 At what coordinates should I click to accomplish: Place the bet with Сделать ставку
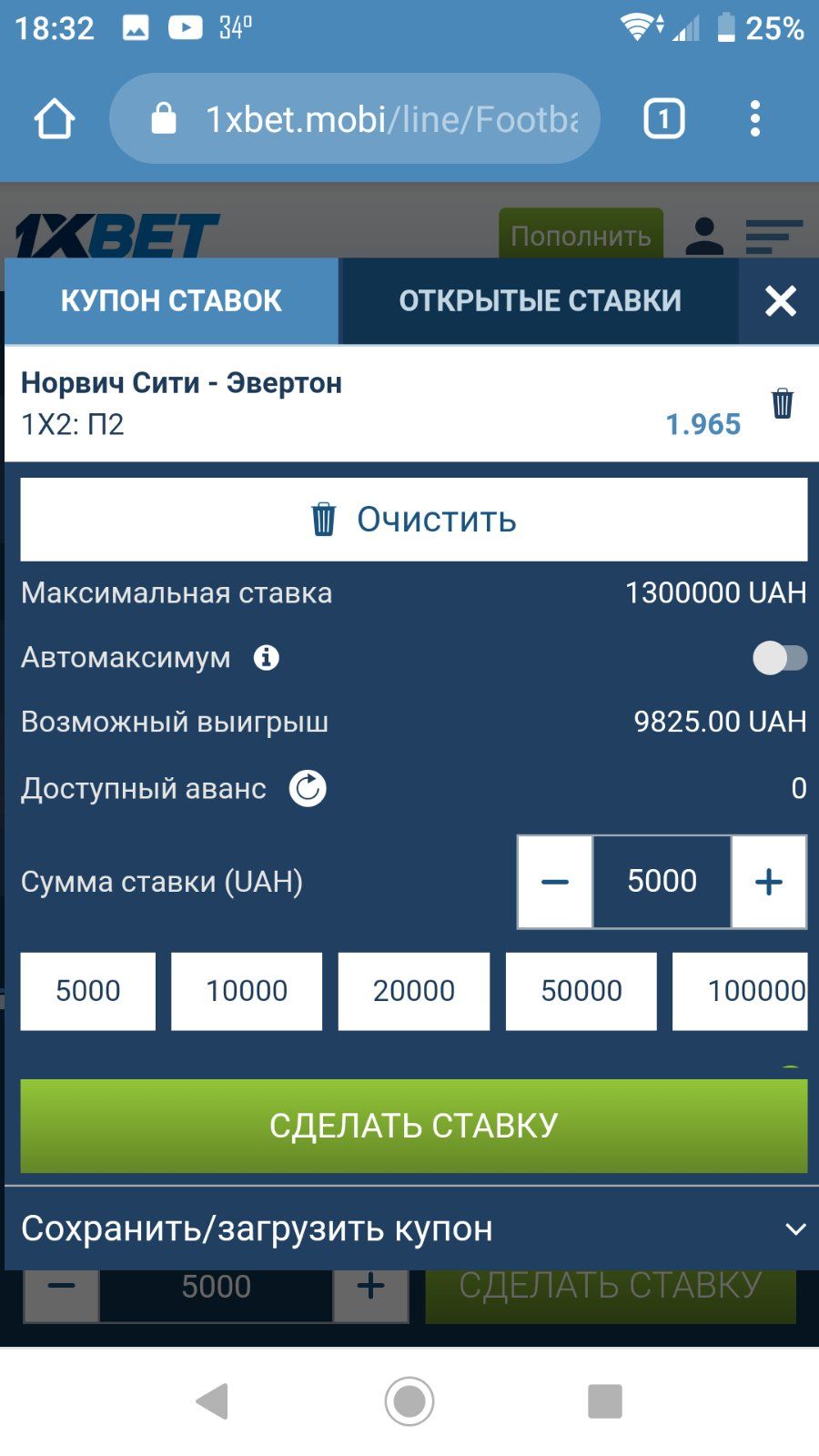tap(414, 1126)
